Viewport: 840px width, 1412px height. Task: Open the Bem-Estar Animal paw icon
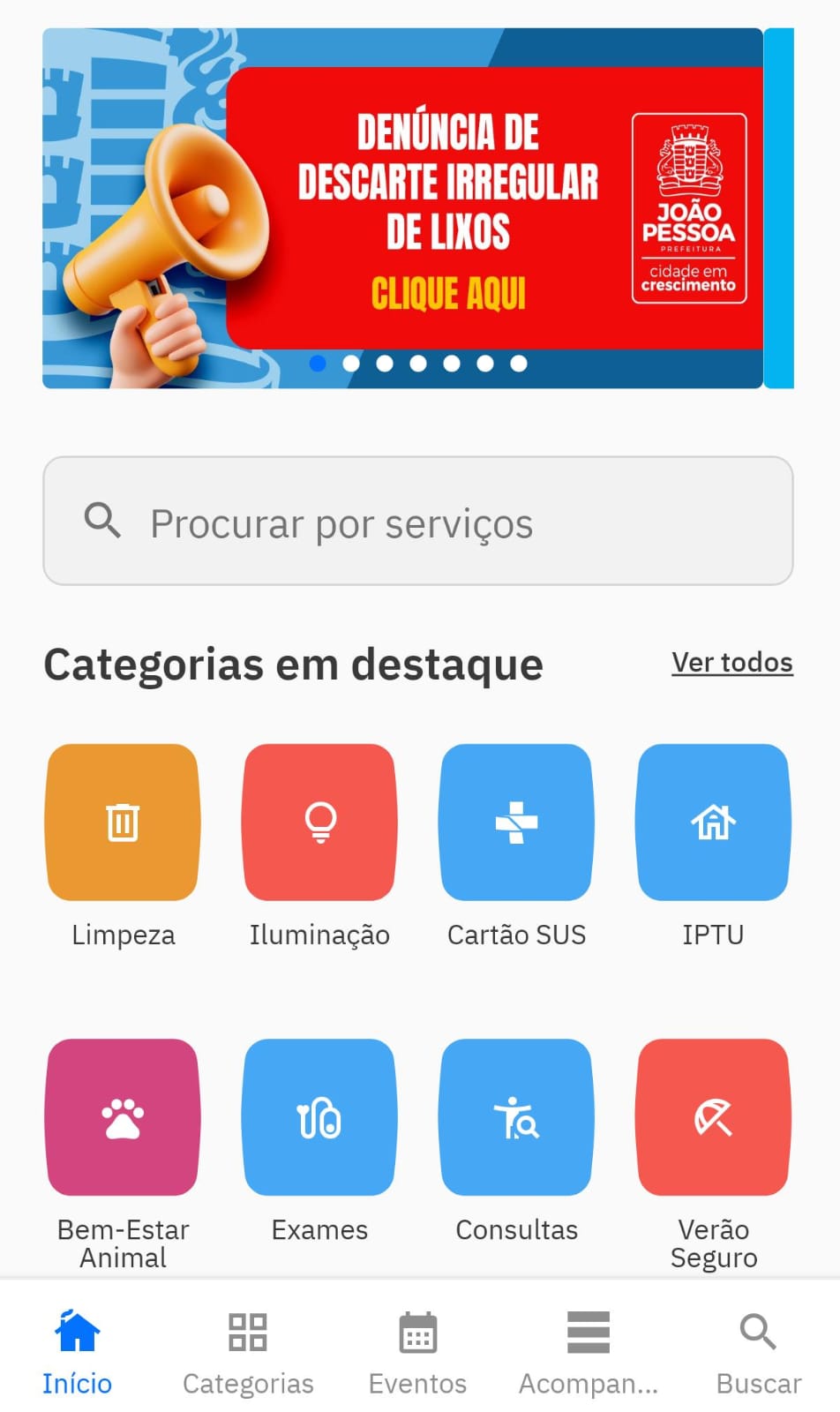(123, 1116)
